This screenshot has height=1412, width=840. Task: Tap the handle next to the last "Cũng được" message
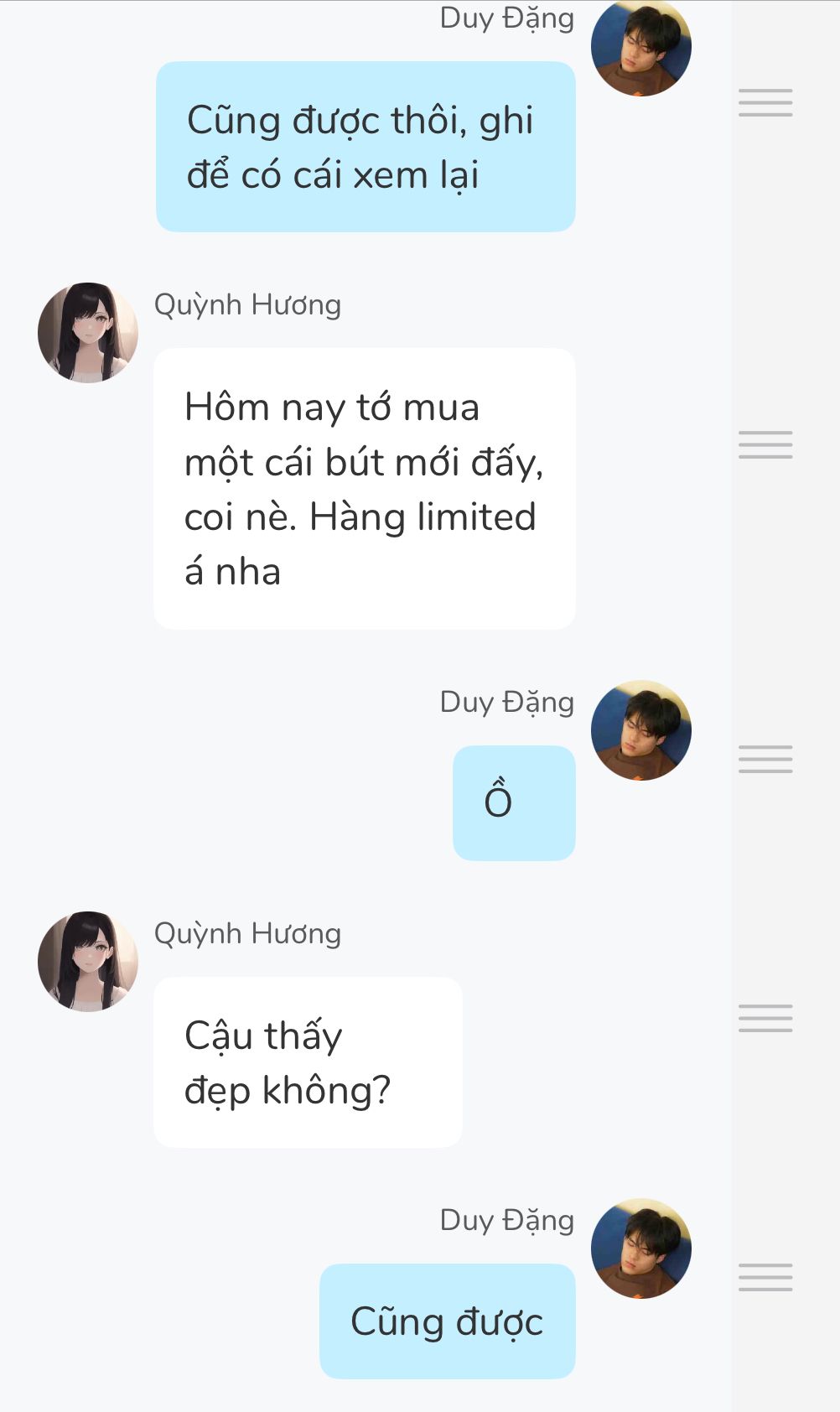tap(765, 1277)
